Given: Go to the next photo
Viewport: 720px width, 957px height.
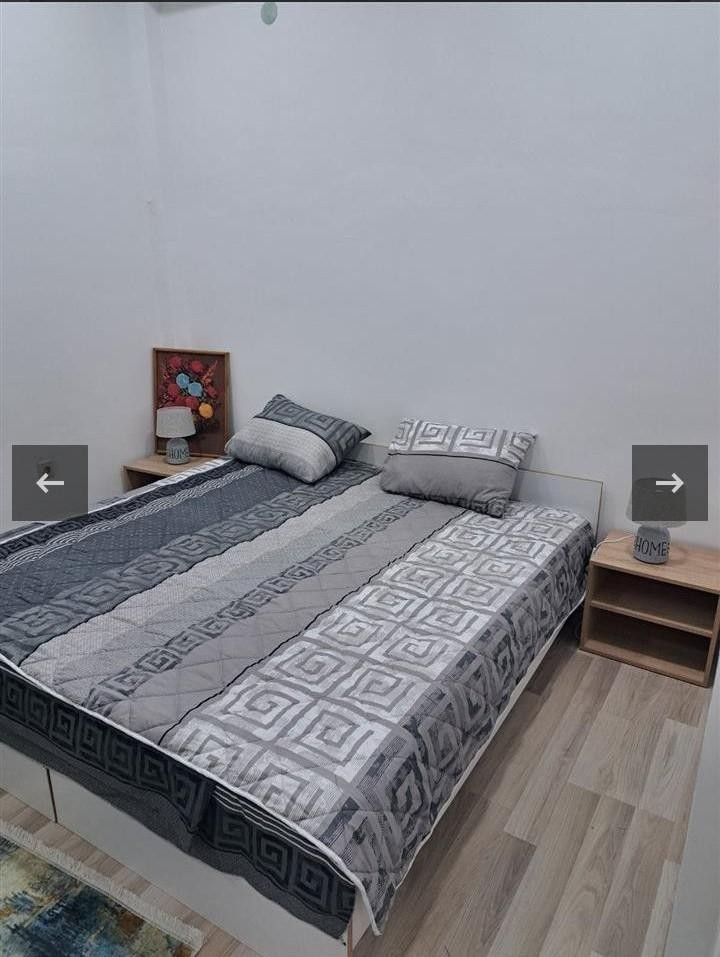Looking at the screenshot, I should (x=669, y=483).
